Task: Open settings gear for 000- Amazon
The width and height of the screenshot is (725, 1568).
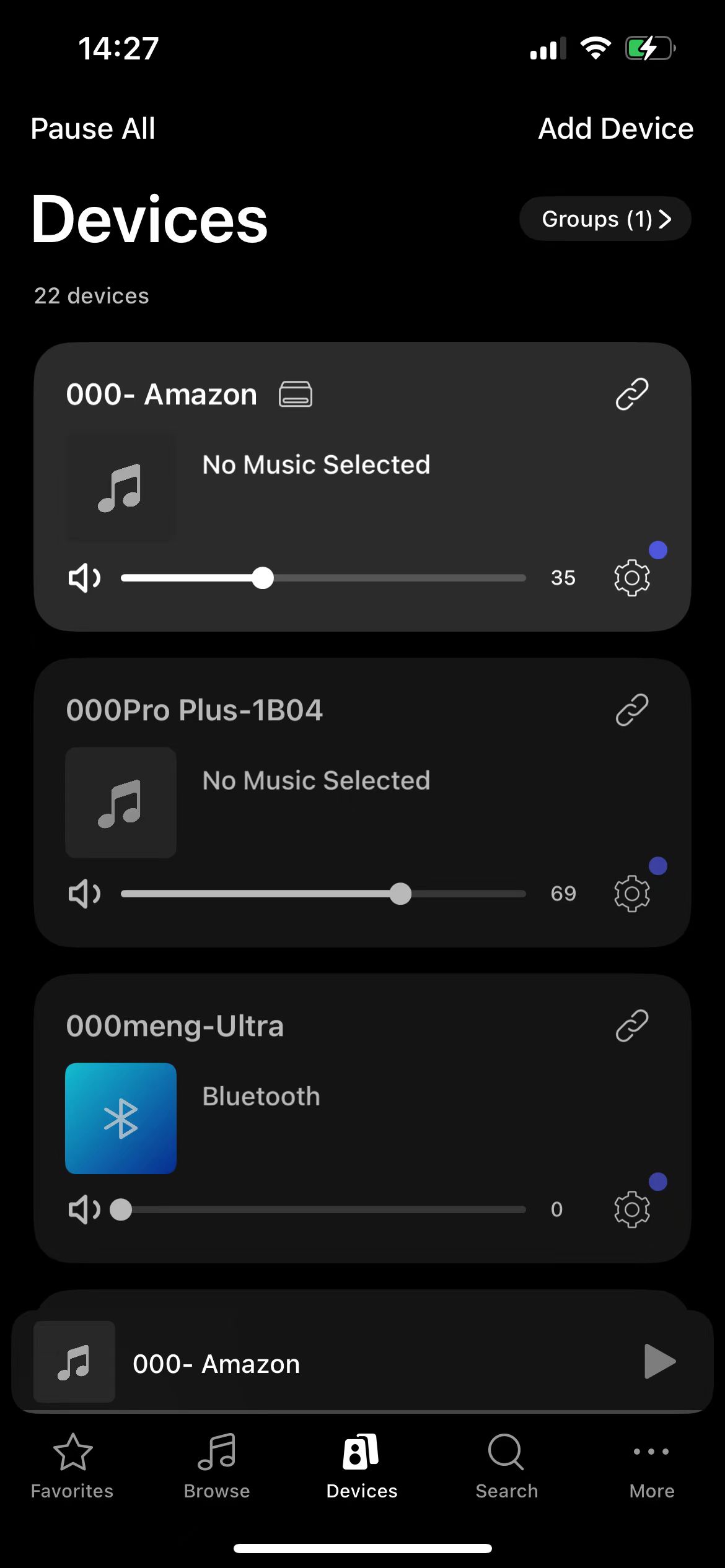Action: click(631, 578)
